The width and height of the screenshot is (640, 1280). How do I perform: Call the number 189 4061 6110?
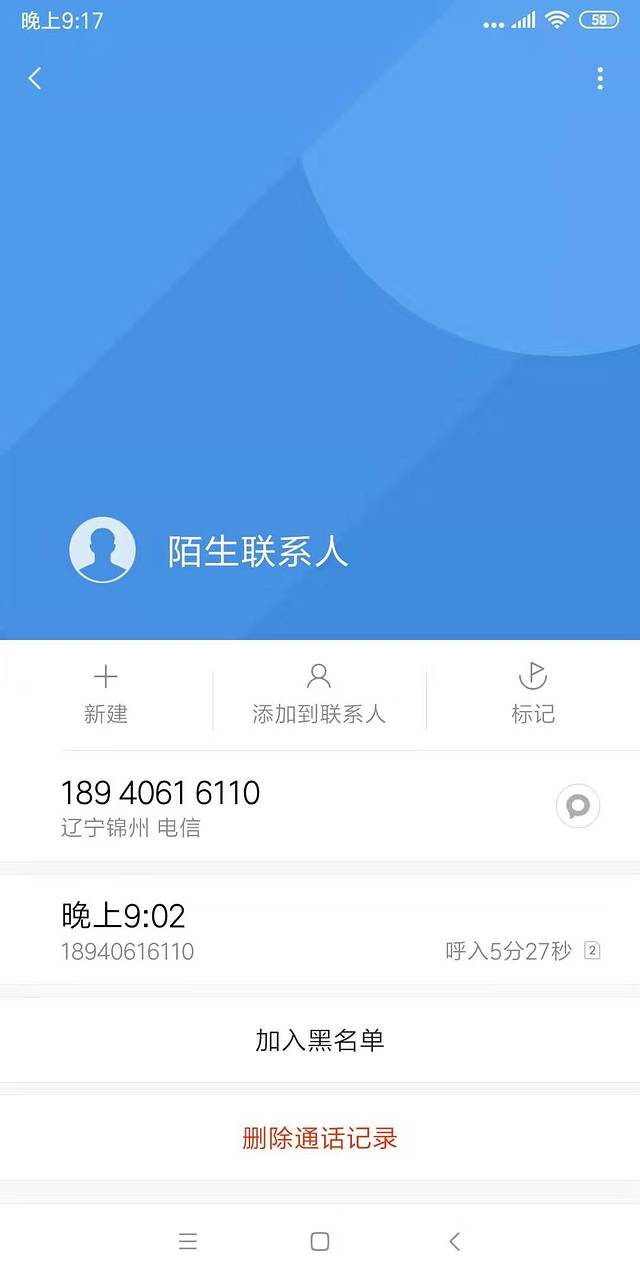click(160, 806)
